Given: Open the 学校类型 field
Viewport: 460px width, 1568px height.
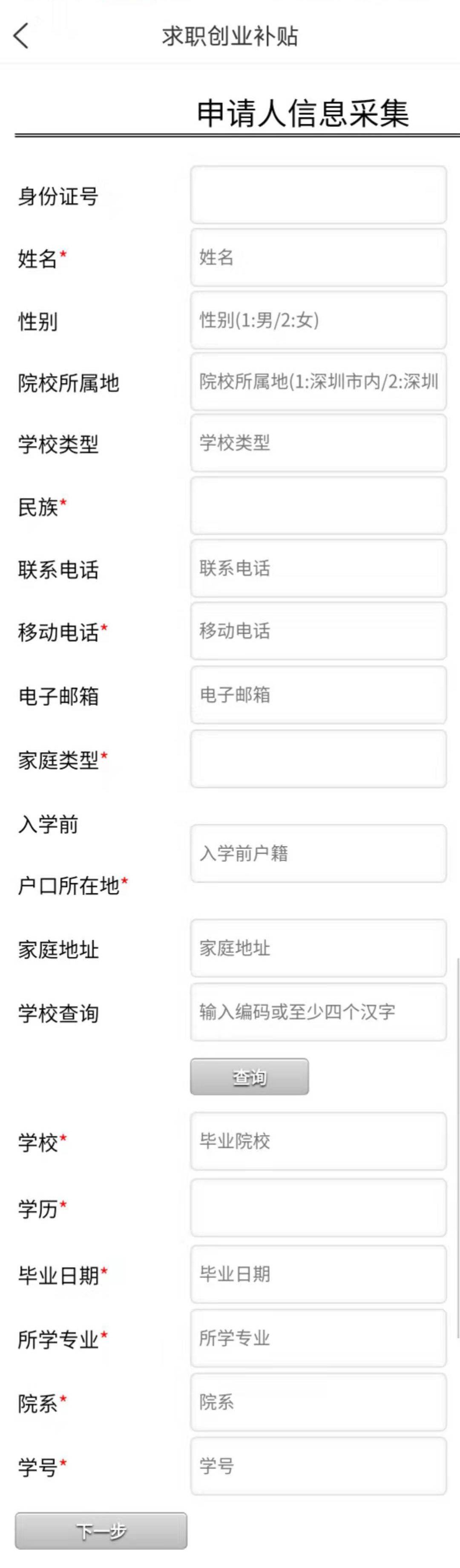Looking at the screenshot, I should [318, 443].
